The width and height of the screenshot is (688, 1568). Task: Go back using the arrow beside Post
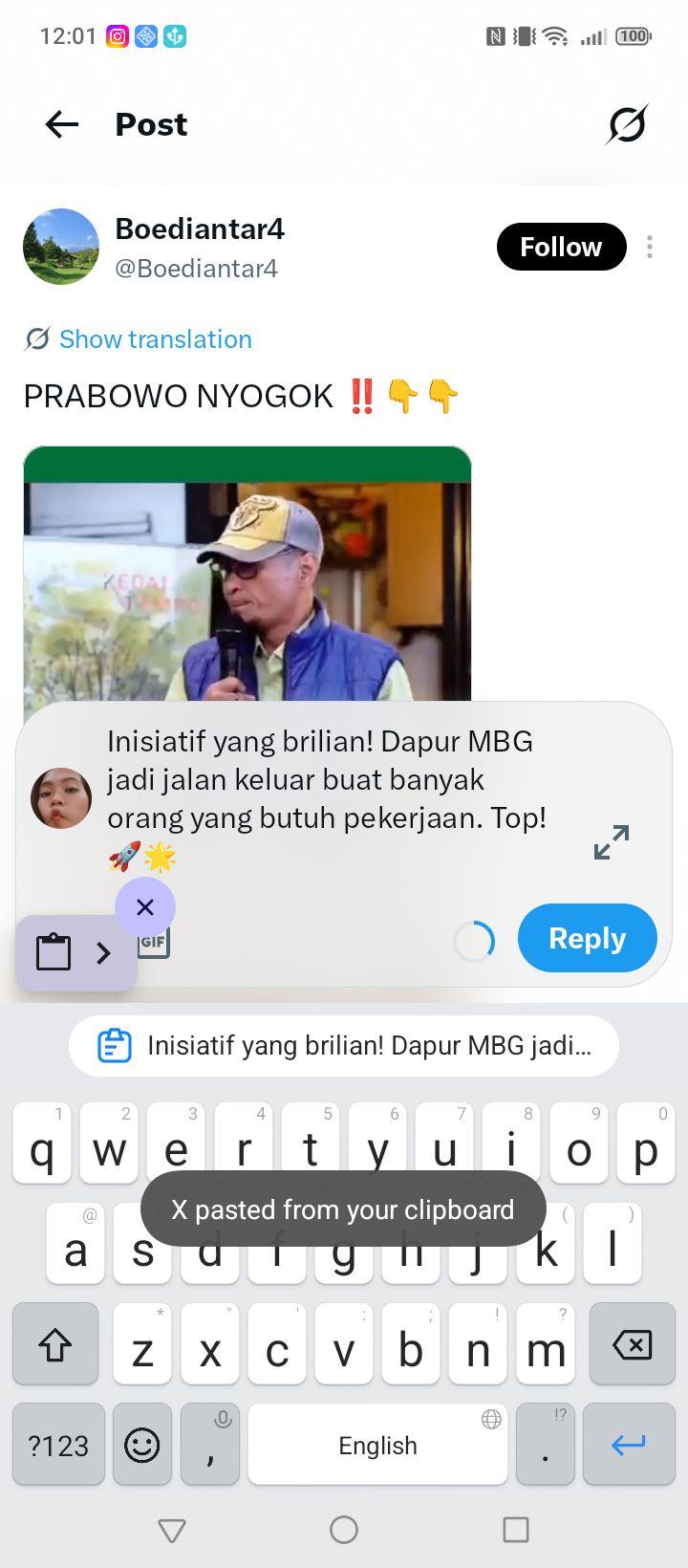point(62,124)
